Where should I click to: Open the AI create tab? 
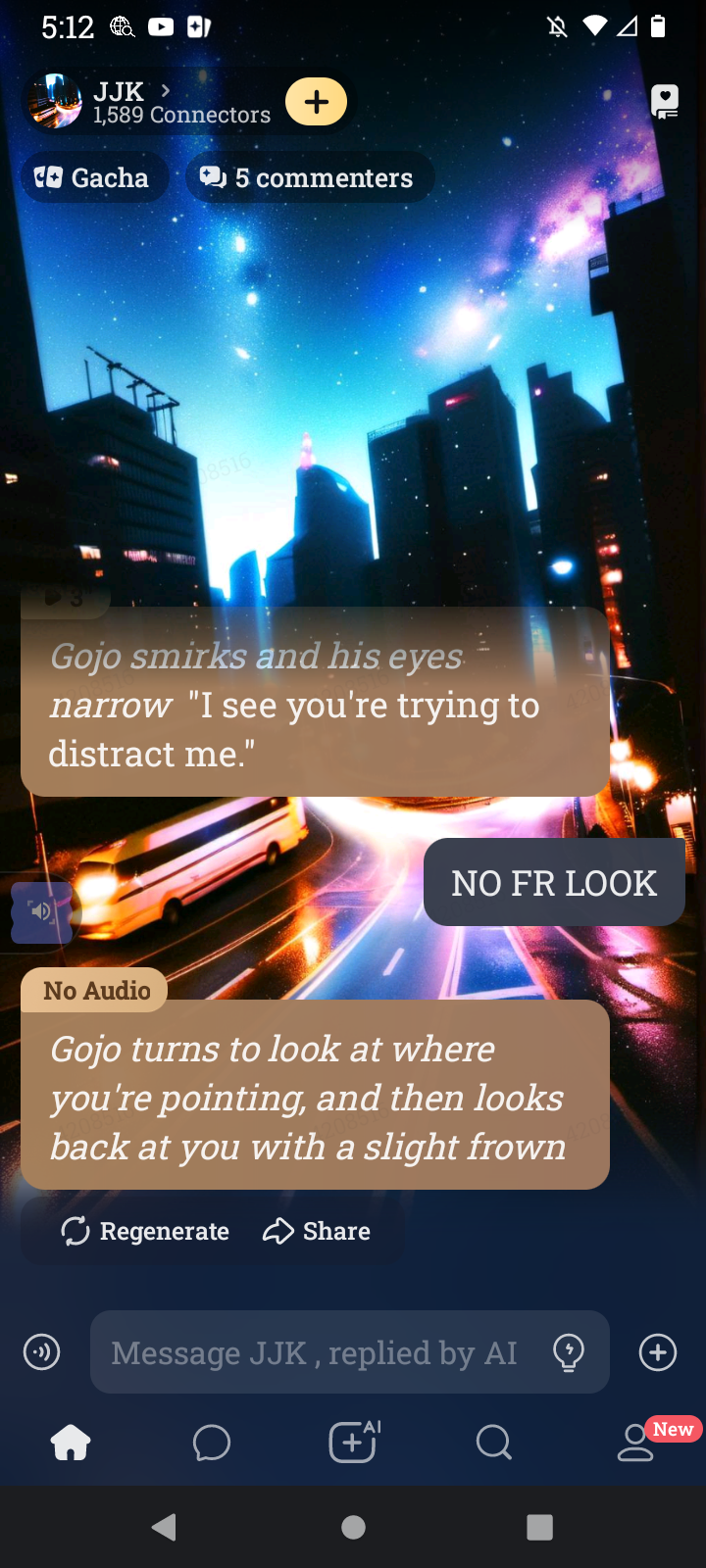pyautogui.click(x=353, y=1442)
